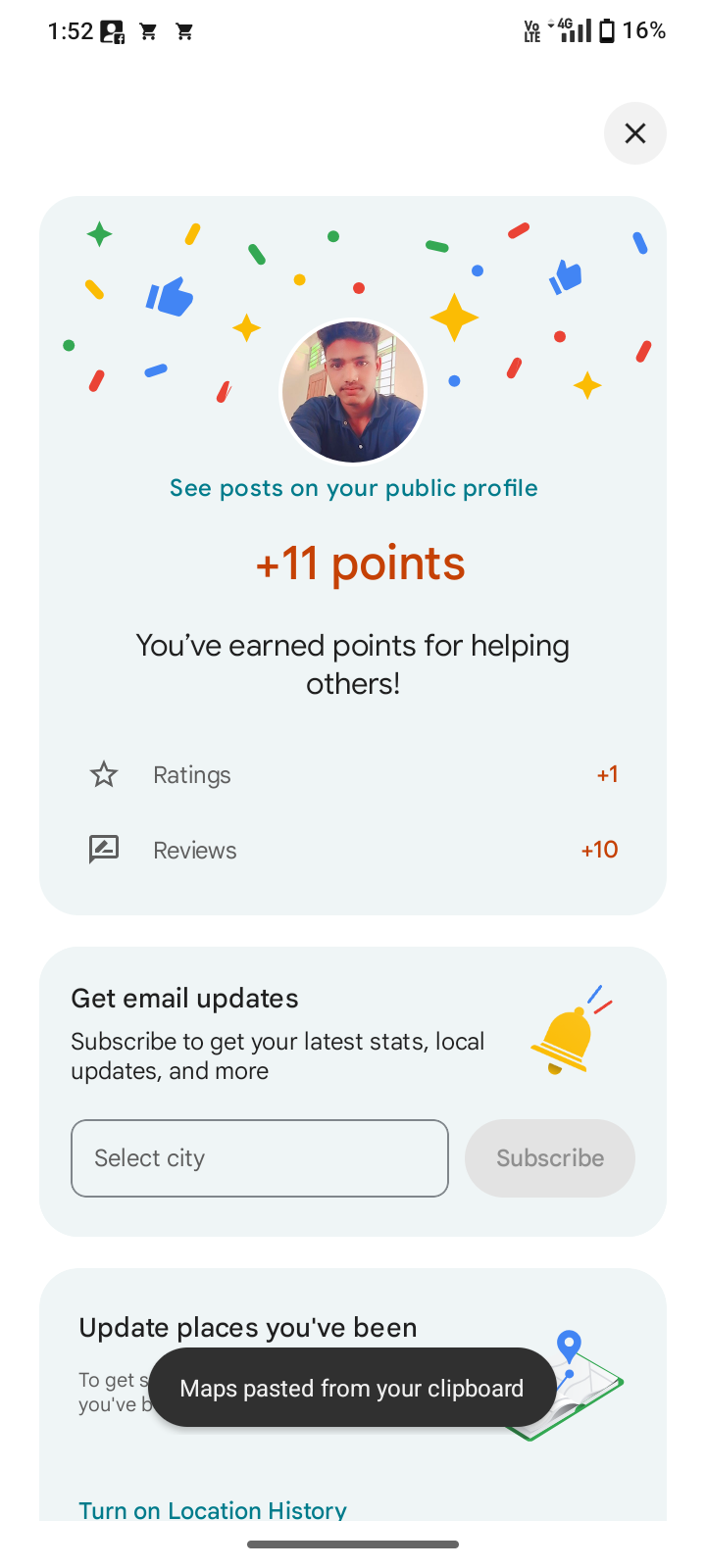Subscribe to email updates
The width and height of the screenshot is (706, 1568).
tap(549, 1158)
